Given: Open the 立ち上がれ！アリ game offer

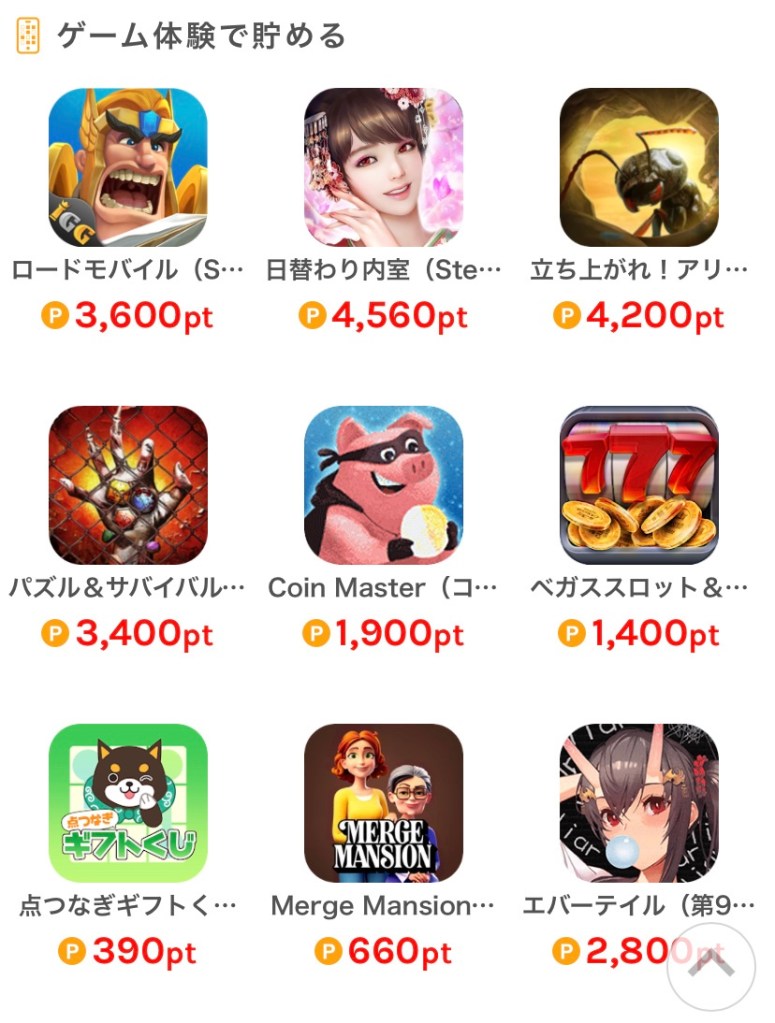Looking at the screenshot, I should point(639,167).
